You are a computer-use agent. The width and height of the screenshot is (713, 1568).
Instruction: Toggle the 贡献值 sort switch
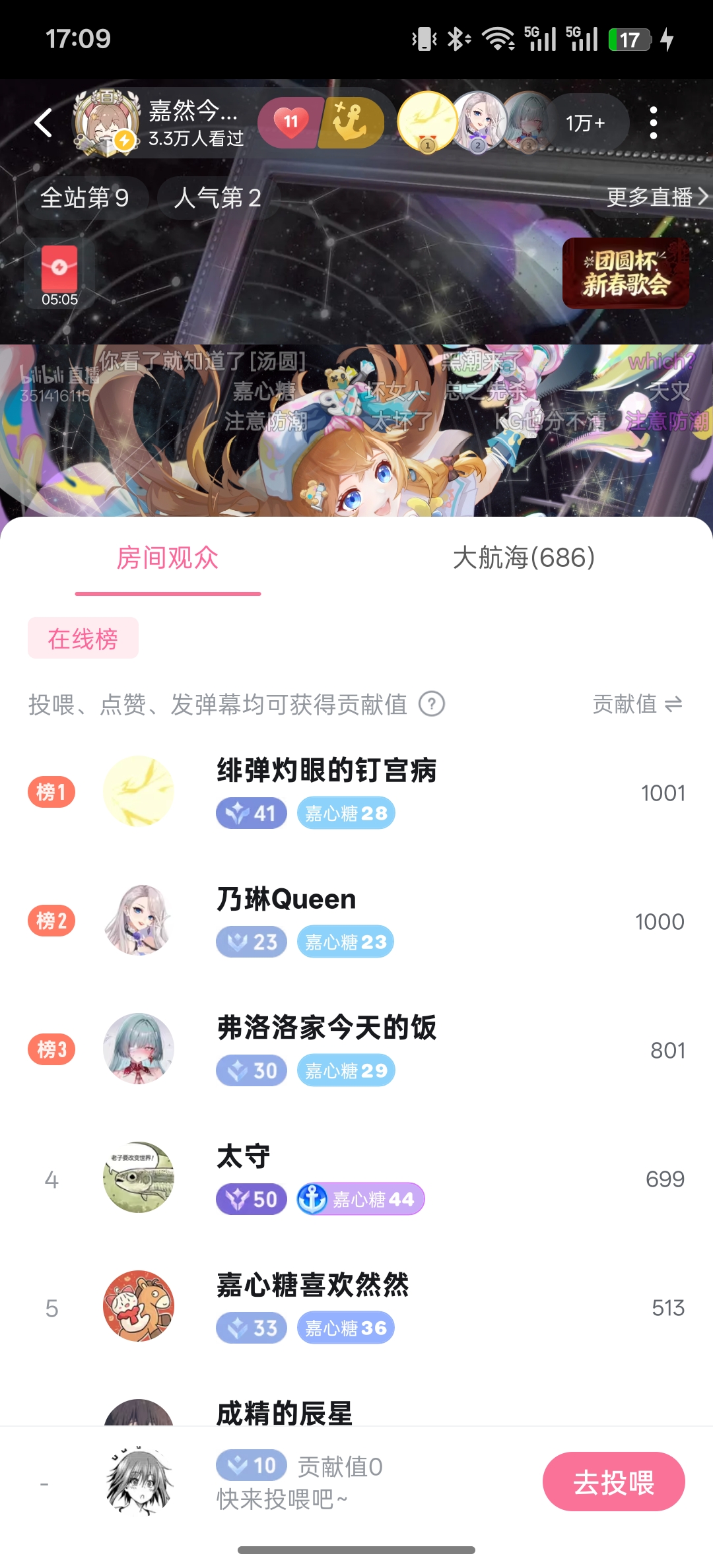point(636,704)
